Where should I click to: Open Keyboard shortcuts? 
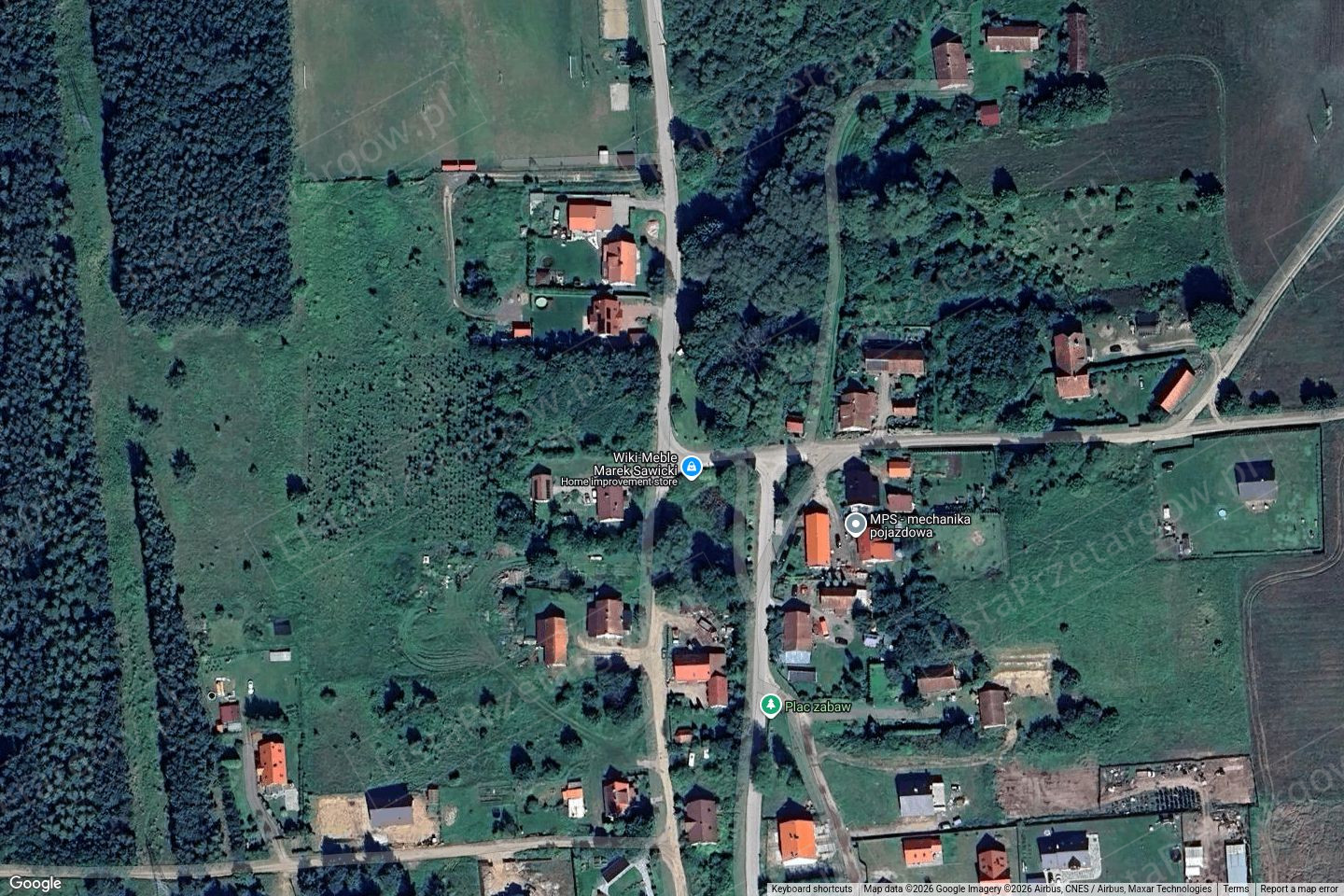click(x=811, y=889)
